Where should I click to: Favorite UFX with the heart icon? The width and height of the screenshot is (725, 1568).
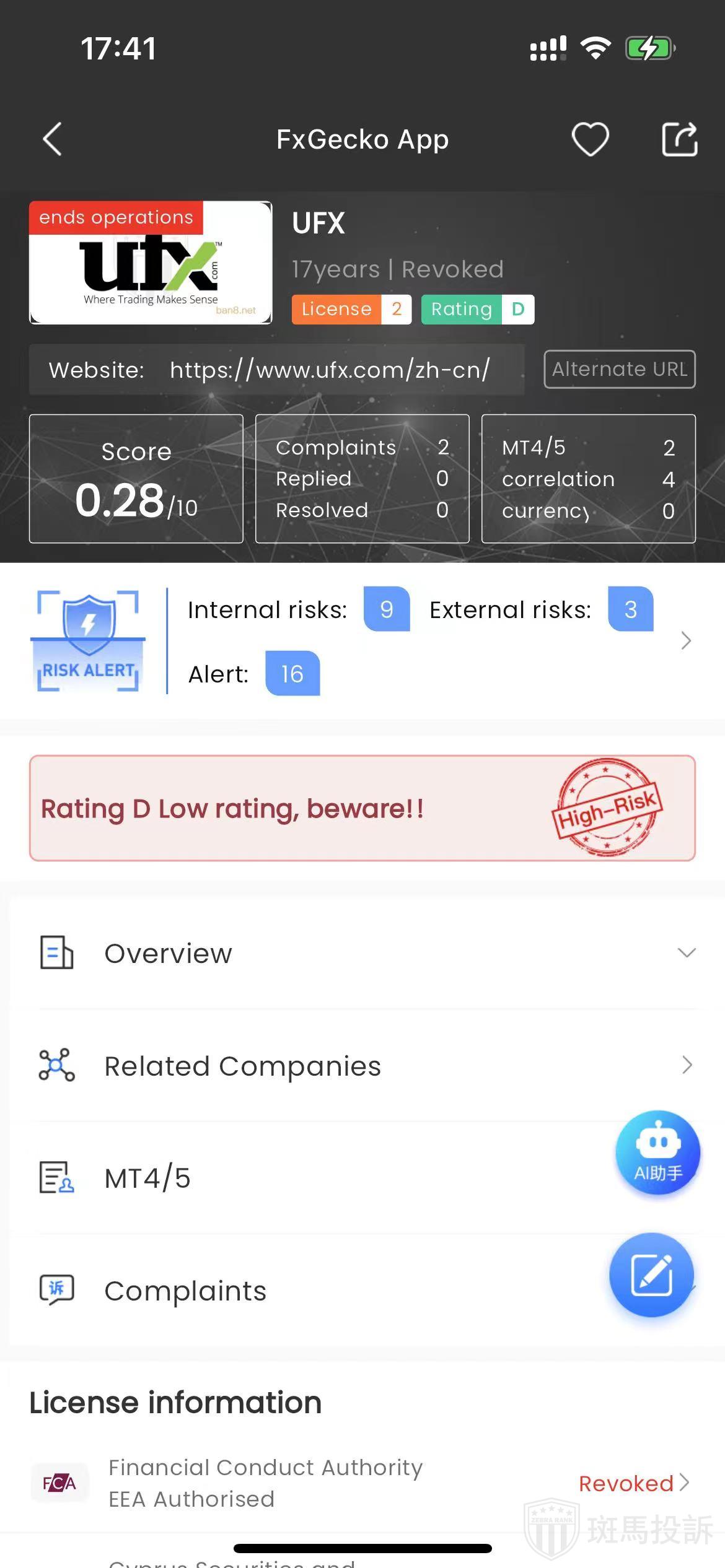coord(589,139)
